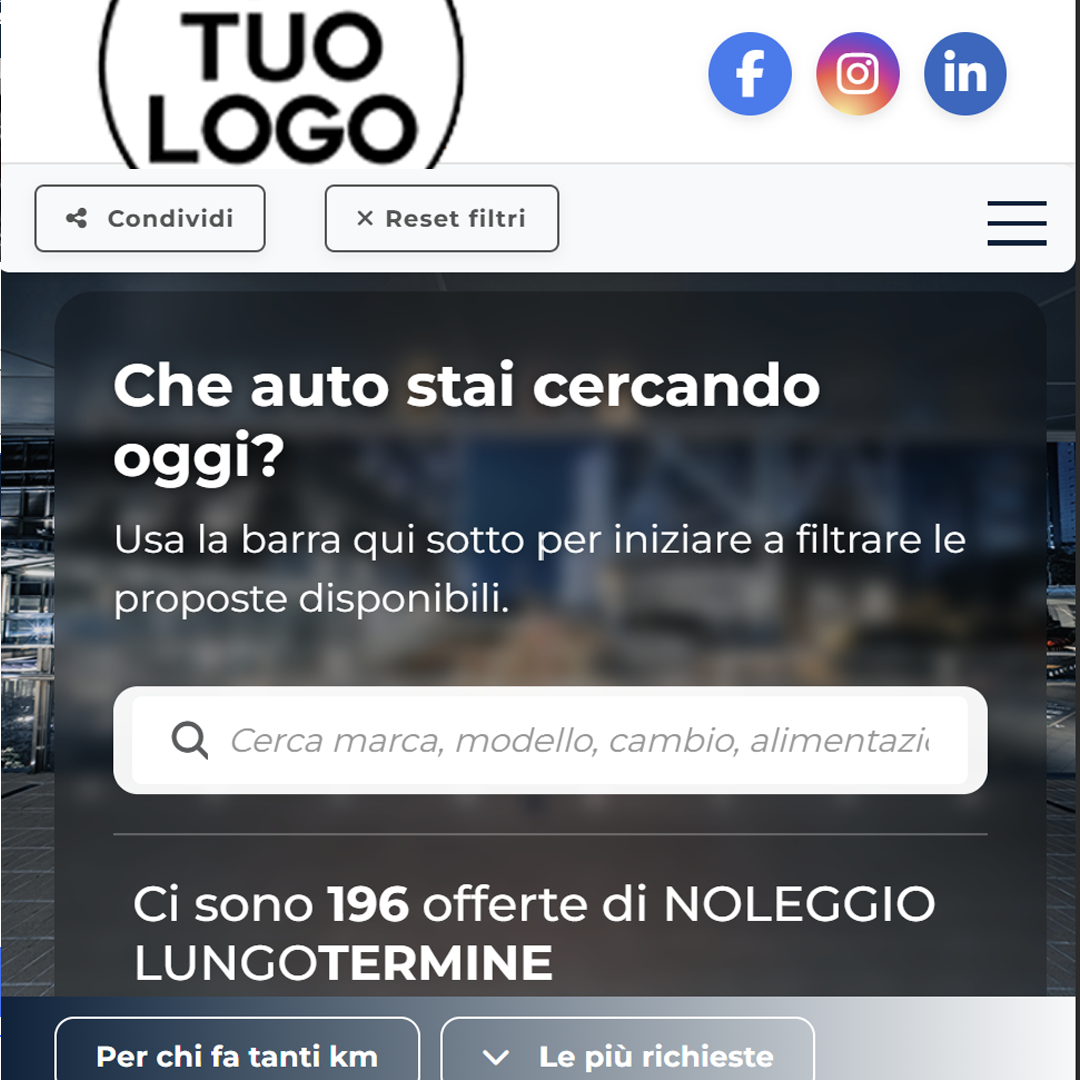Visit the LinkedIn page icon

(964, 74)
